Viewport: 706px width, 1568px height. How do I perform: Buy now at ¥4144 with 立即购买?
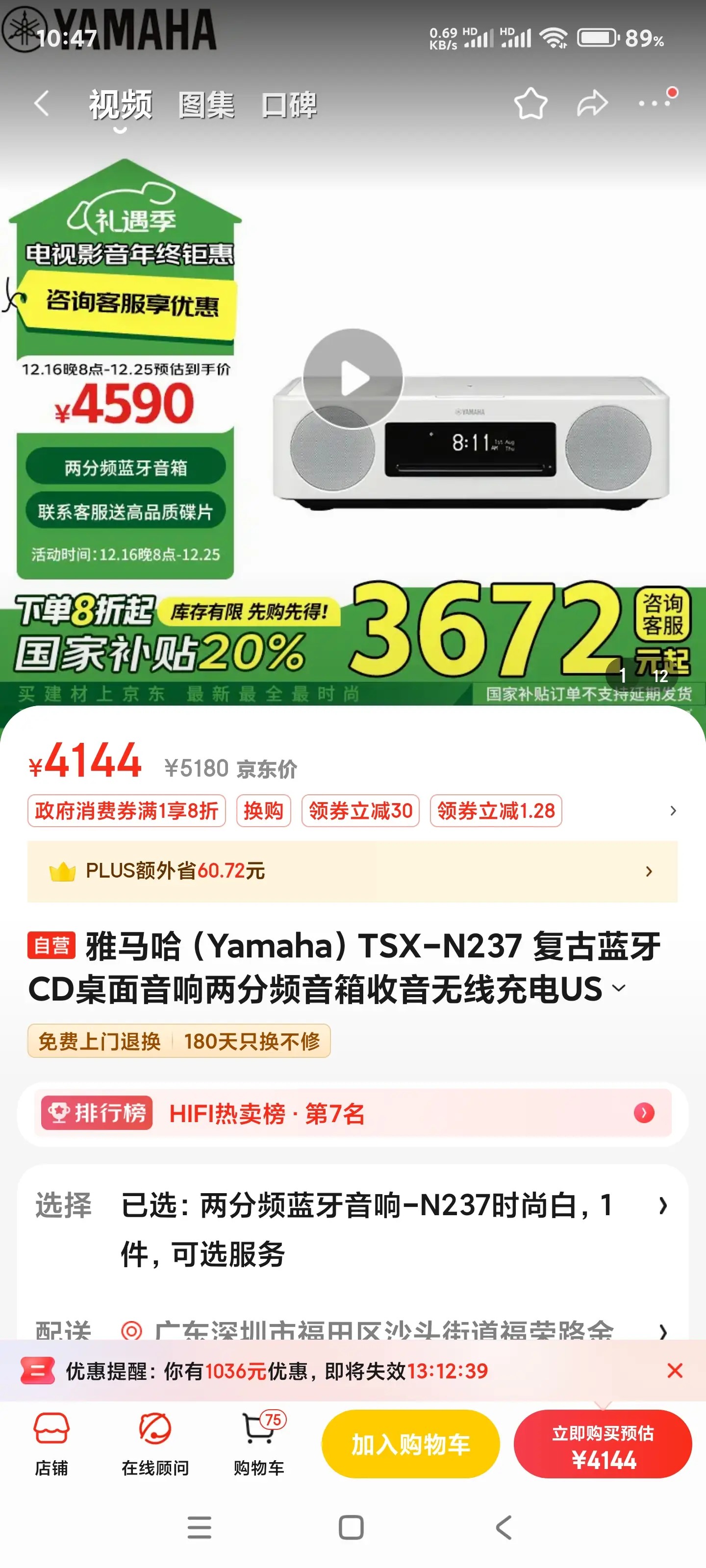point(603,1444)
